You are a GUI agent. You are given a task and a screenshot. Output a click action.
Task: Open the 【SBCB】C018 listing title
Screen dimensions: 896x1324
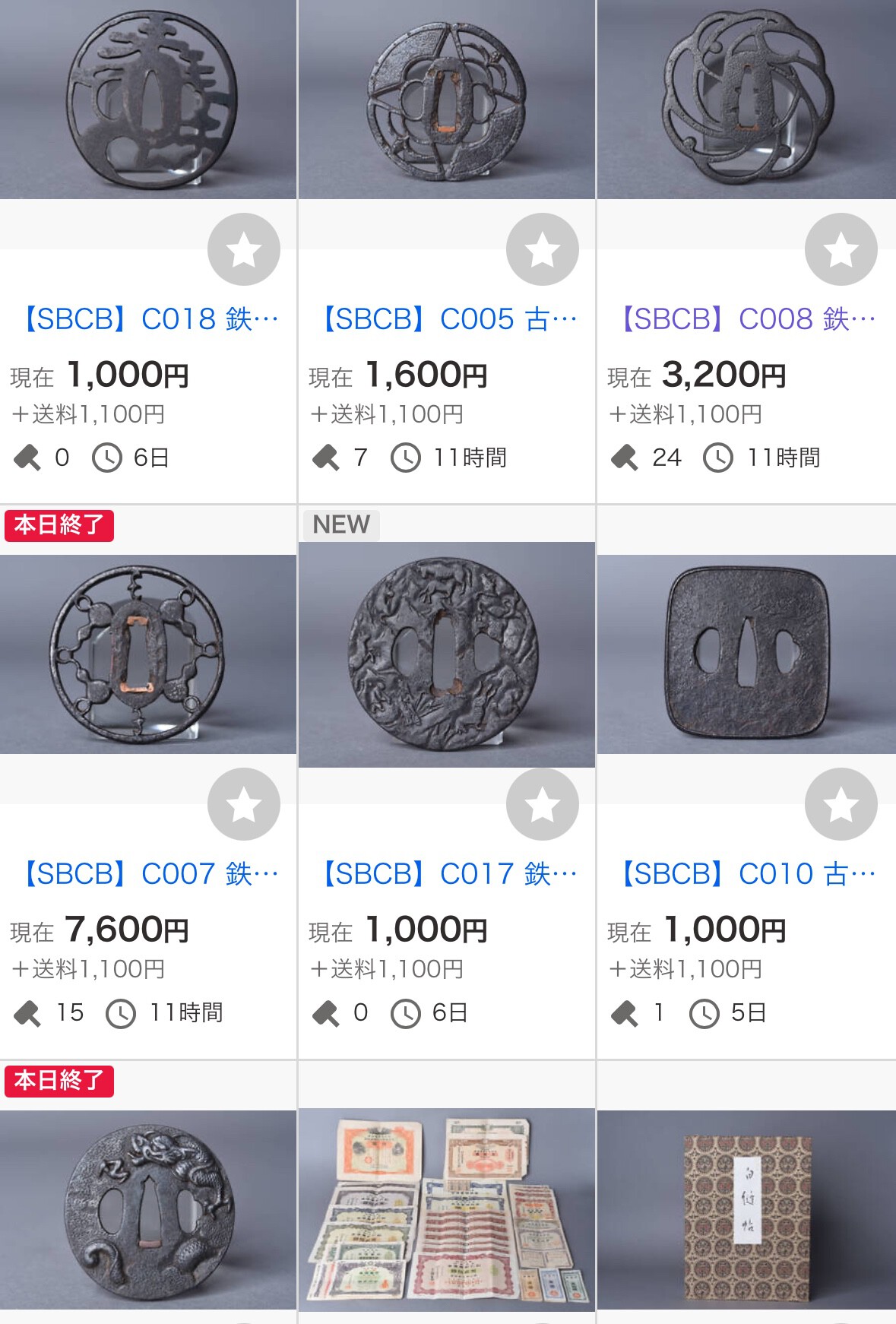coord(149,319)
